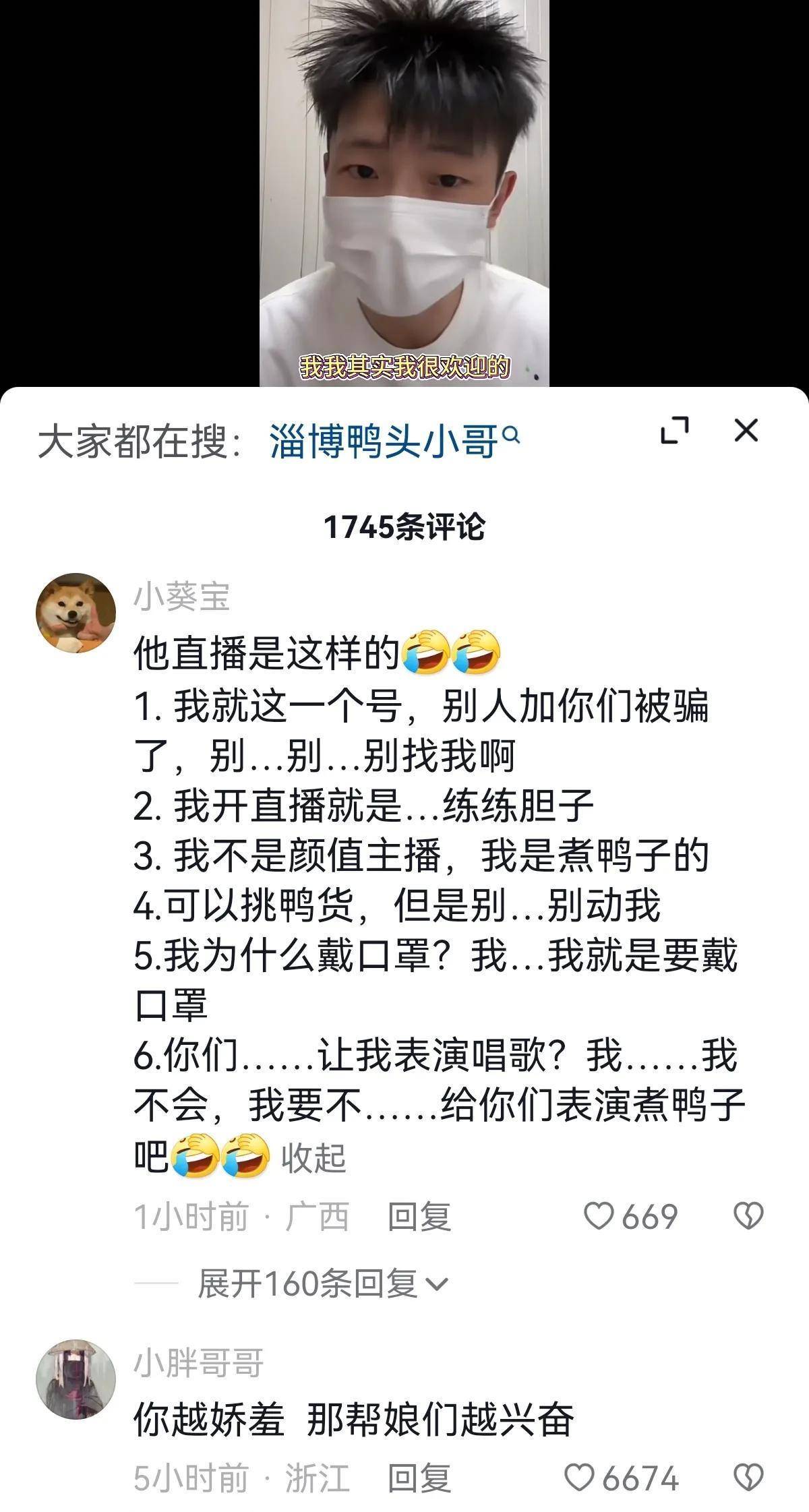Dislike 小胖哥哥's comment
The width and height of the screenshot is (809, 1512).
coord(748,1479)
